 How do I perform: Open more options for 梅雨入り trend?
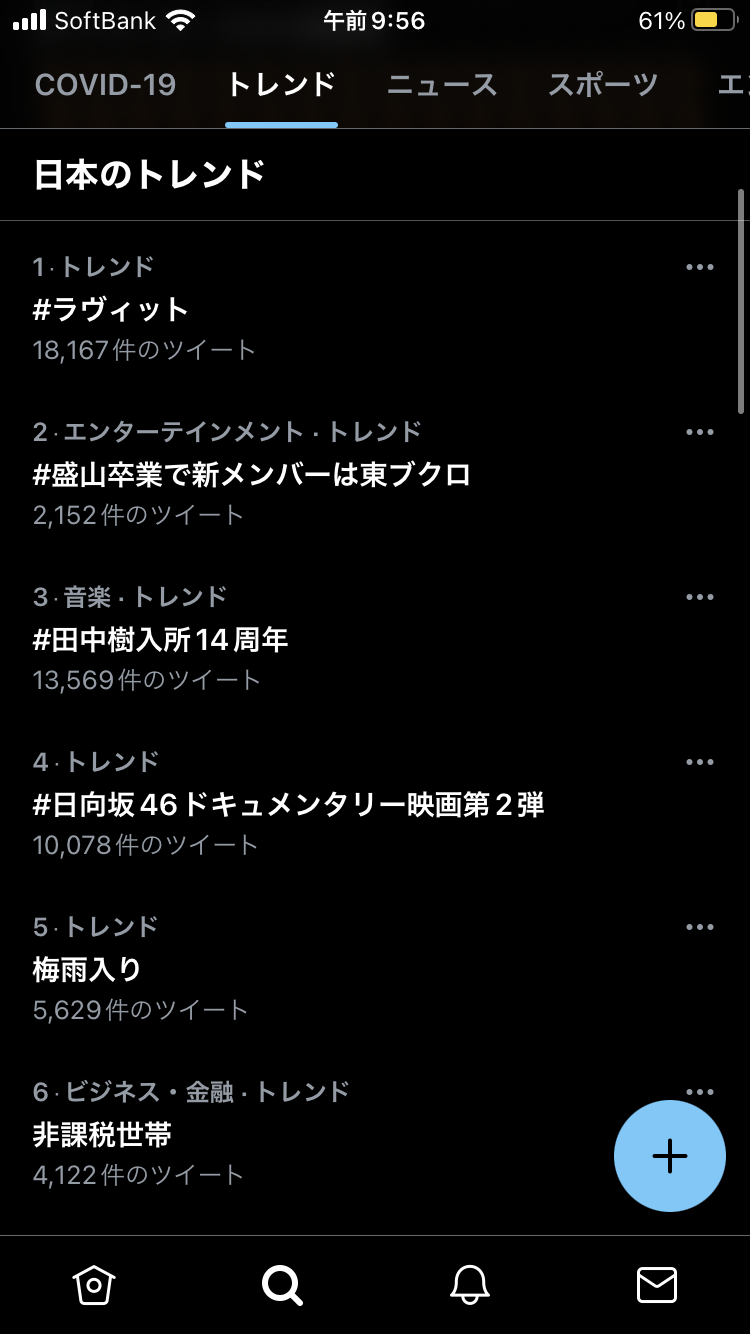(700, 927)
